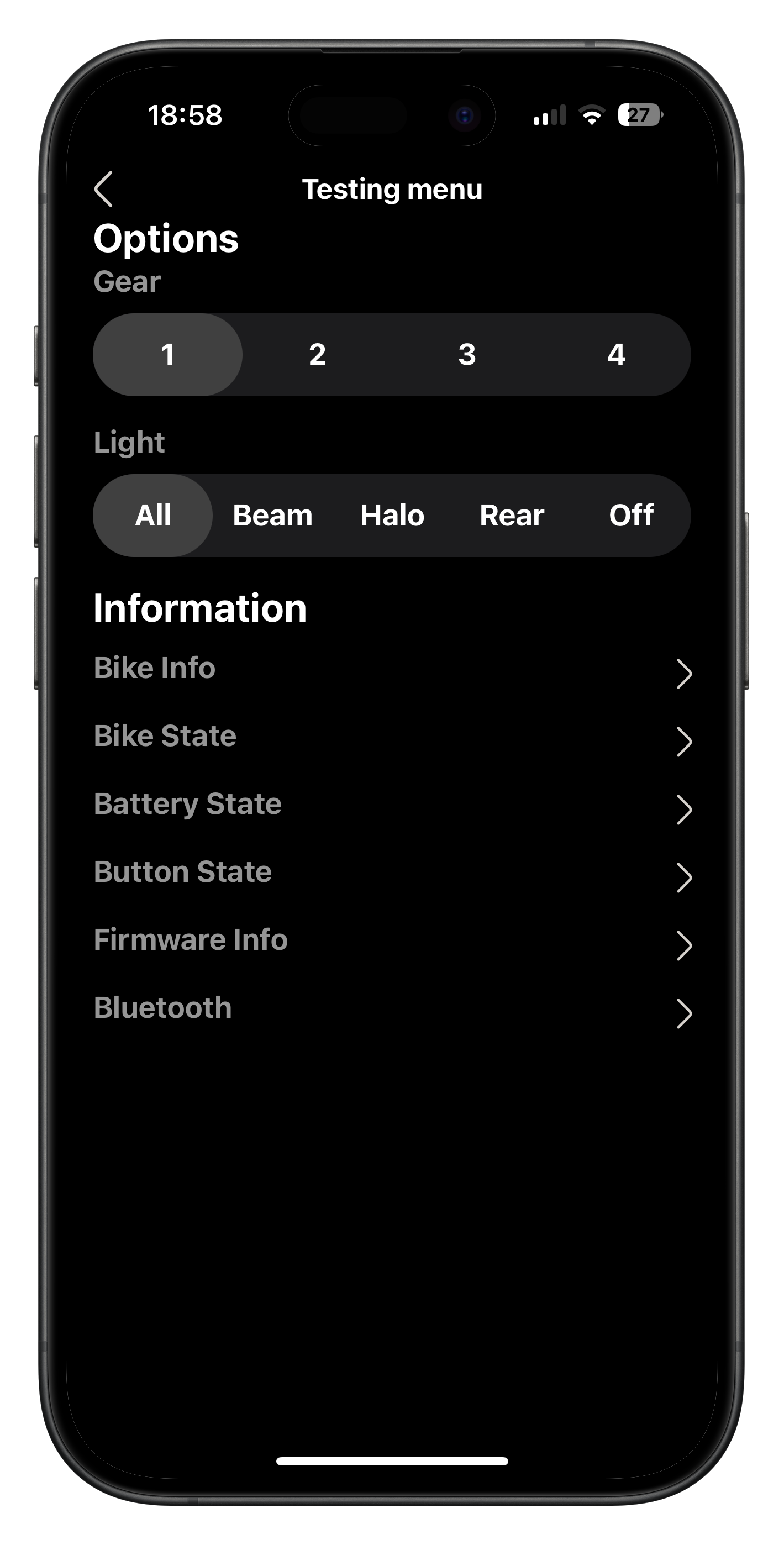
Task: Tap the back chevron arrow
Action: click(105, 190)
